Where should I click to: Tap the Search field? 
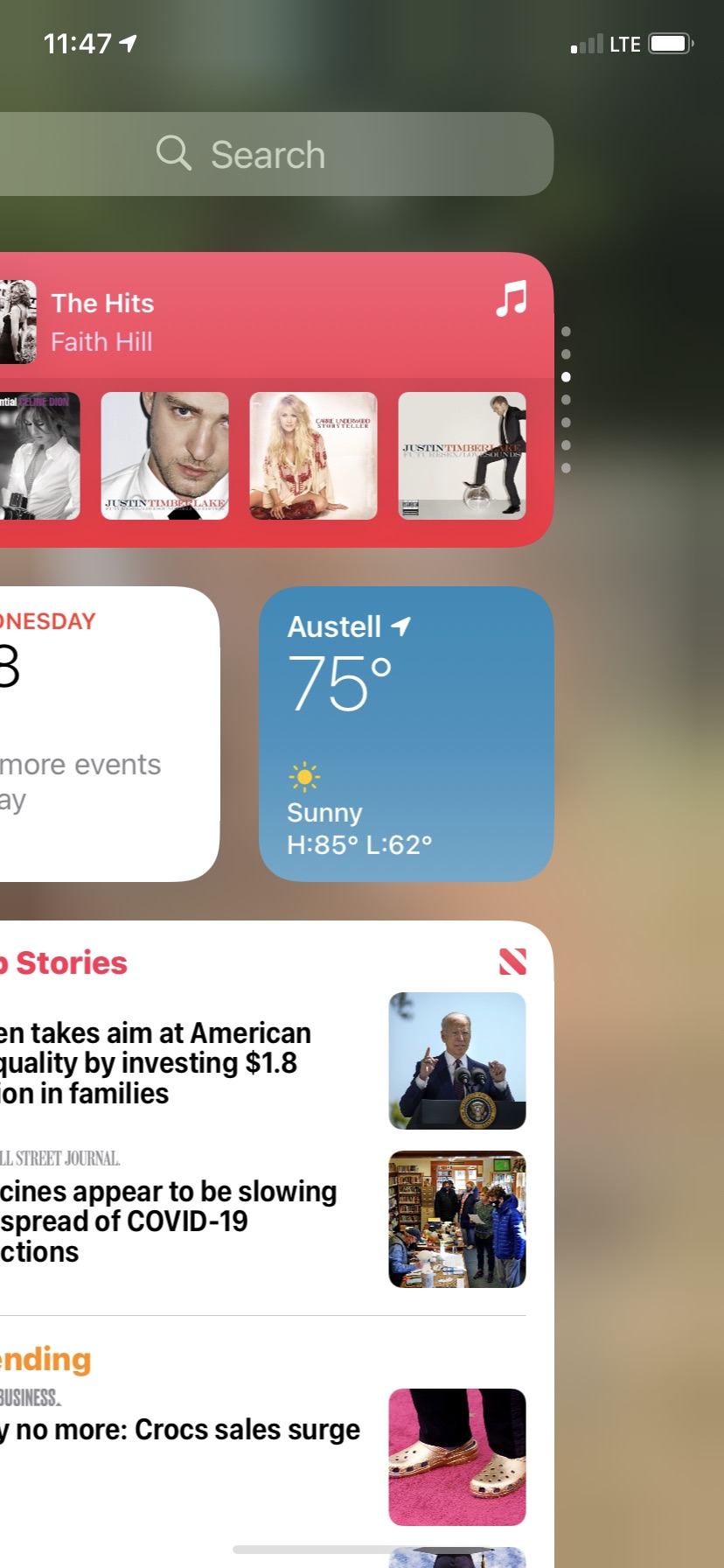pos(276,154)
